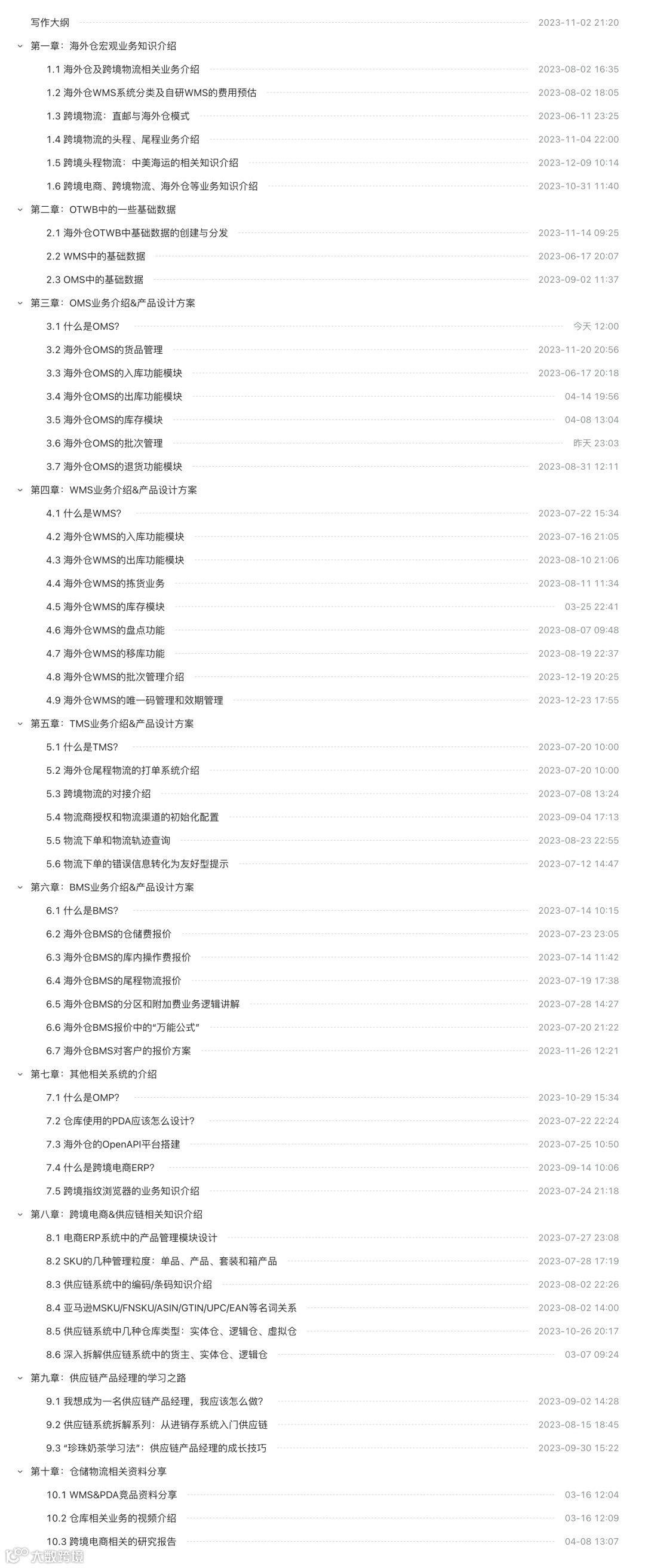Collapse the 第二章 OTWB chapter

click(x=20, y=210)
